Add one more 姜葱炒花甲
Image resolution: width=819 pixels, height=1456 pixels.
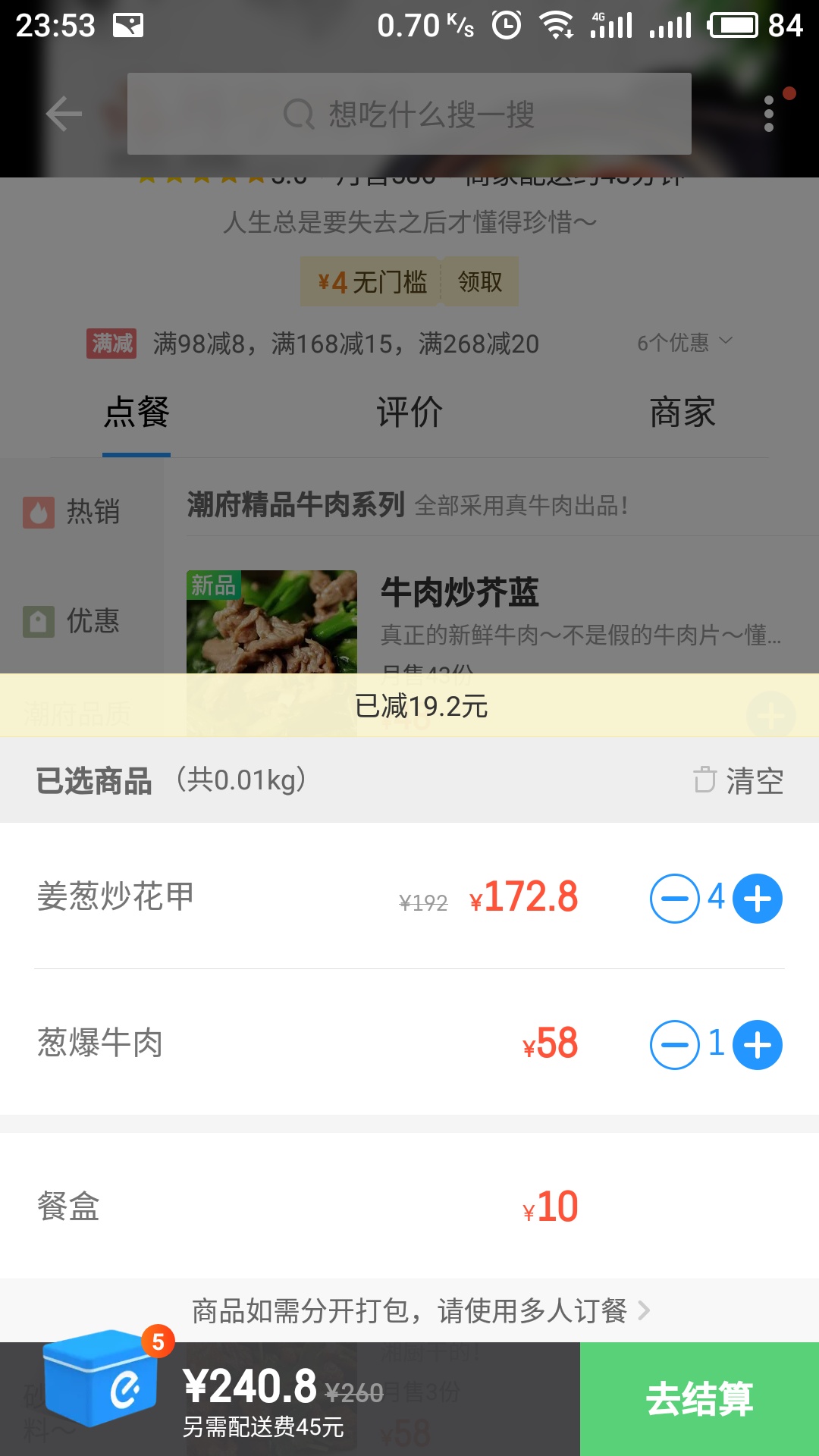758,899
